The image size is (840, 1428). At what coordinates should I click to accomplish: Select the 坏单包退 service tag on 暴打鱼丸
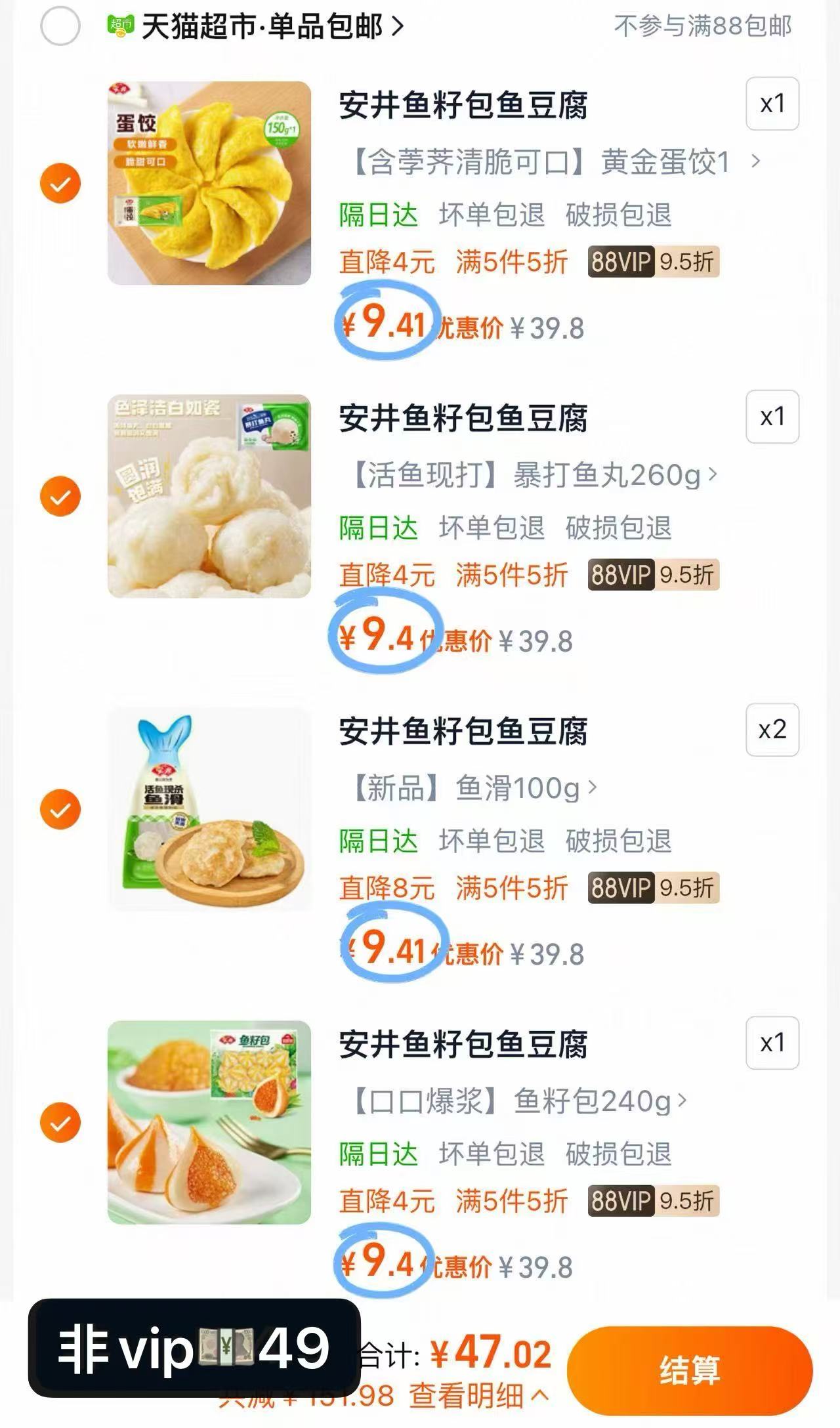(x=493, y=526)
